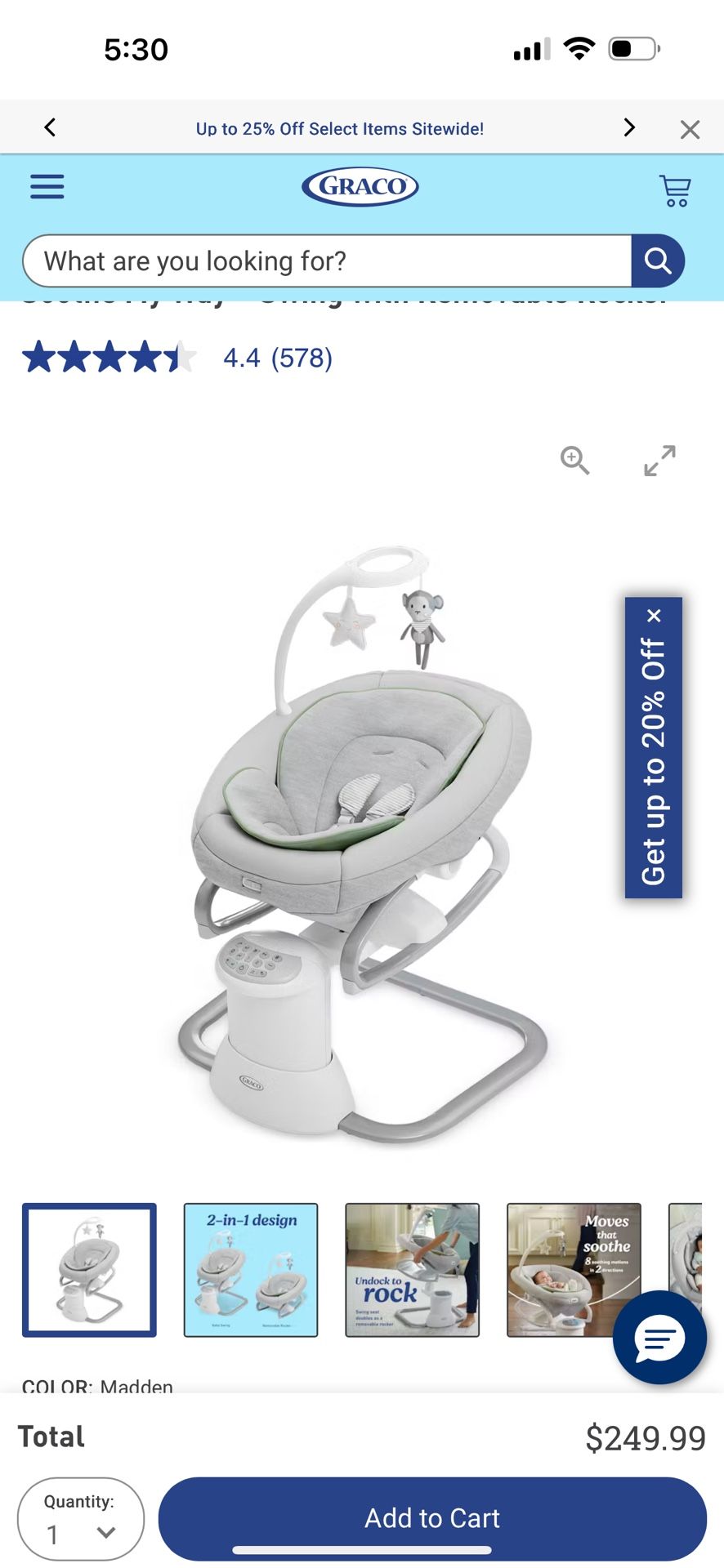724x1568 pixels.
Task: Tap the 'What are you looking for?' field
Action: click(x=327, y=261)
